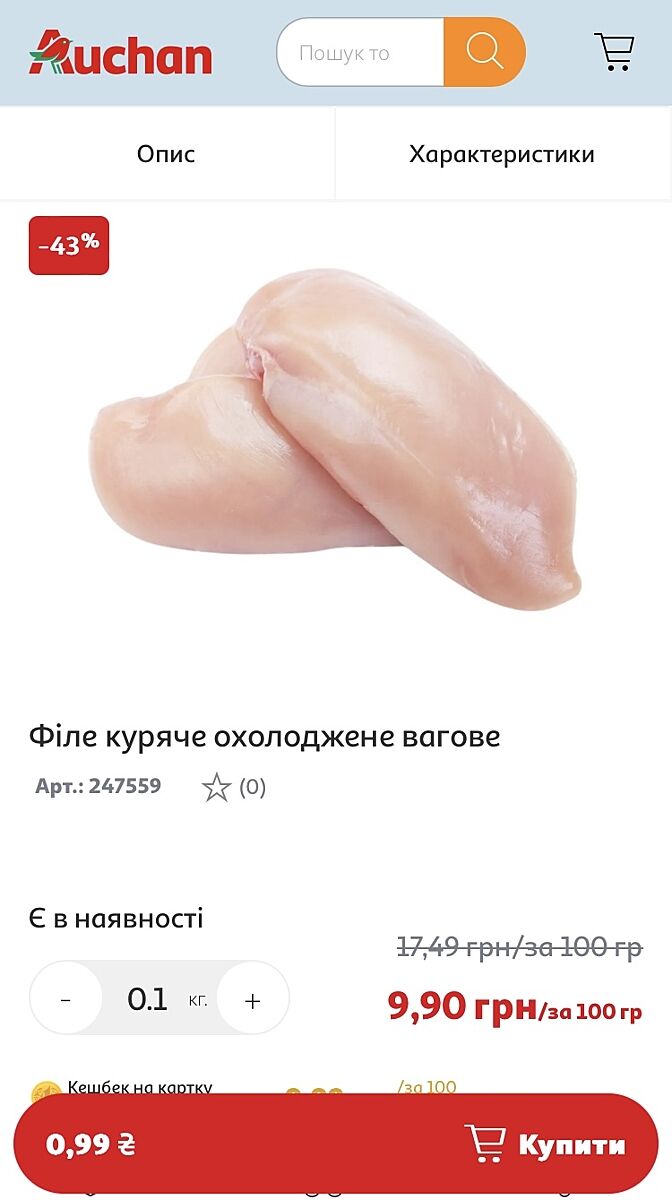This screenshot has width=672, height=1200.
Task: Open the chicken fillet product photo
Action: [x=336, y=440]
